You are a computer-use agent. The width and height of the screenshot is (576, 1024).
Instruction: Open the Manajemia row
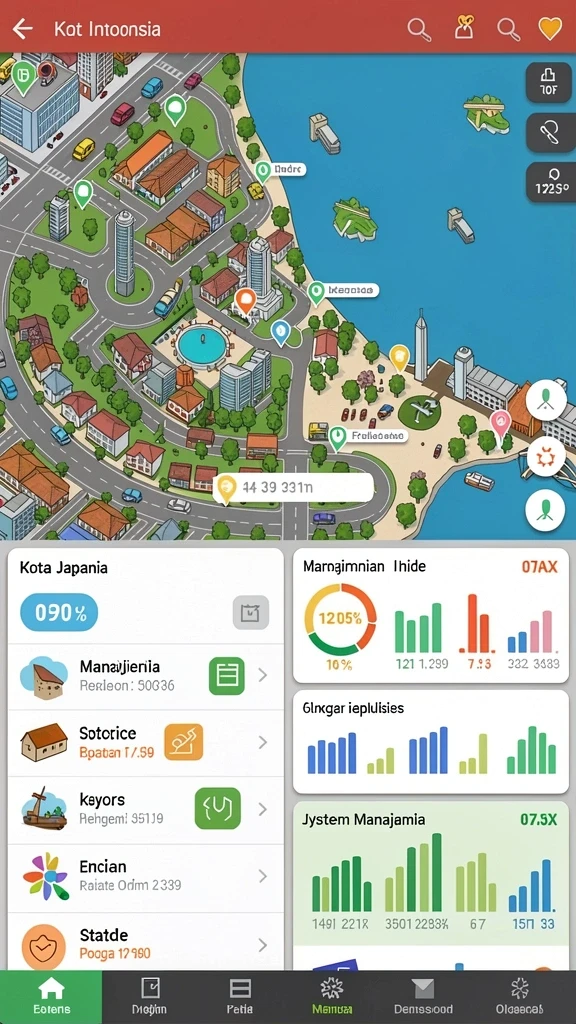[146, 677]
